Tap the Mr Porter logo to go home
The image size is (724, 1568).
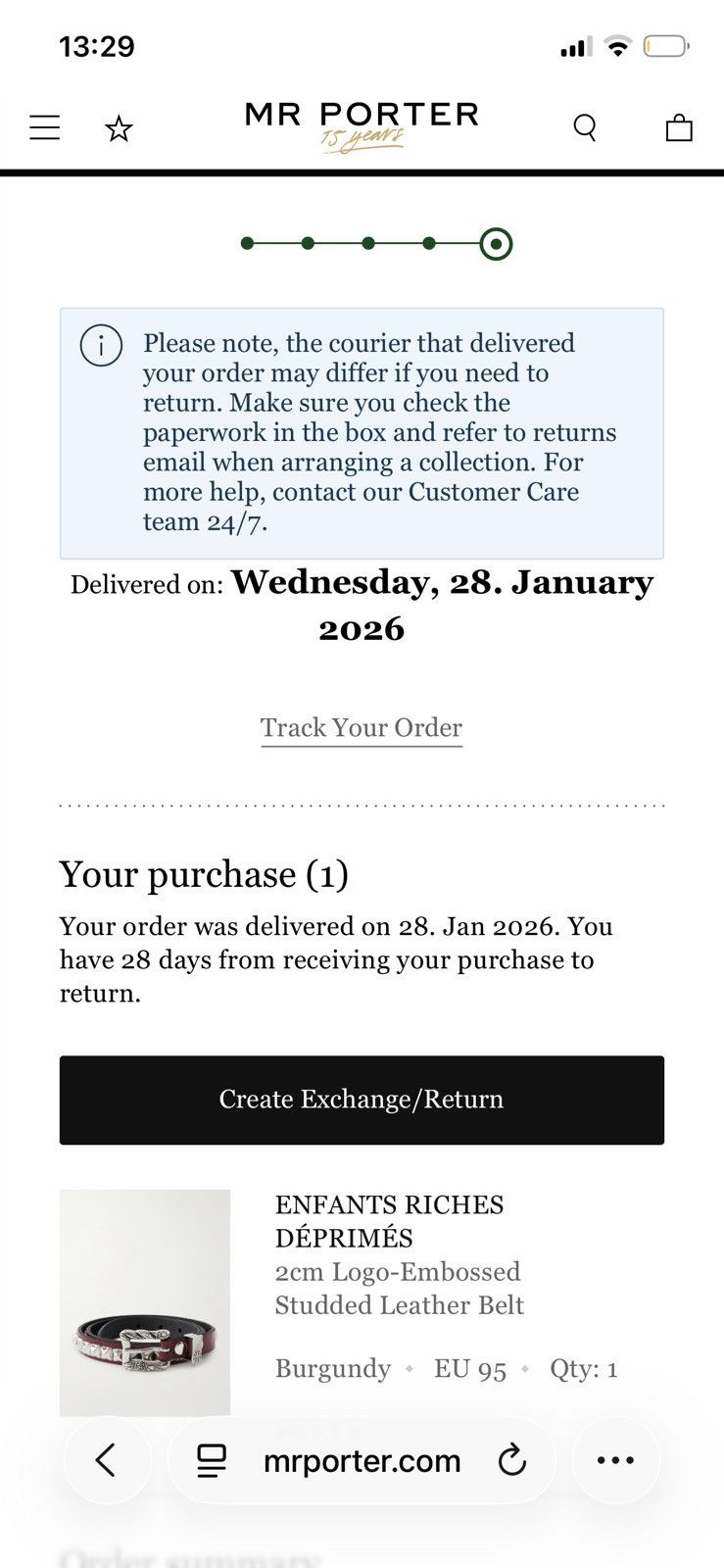[x=362, y=126]
